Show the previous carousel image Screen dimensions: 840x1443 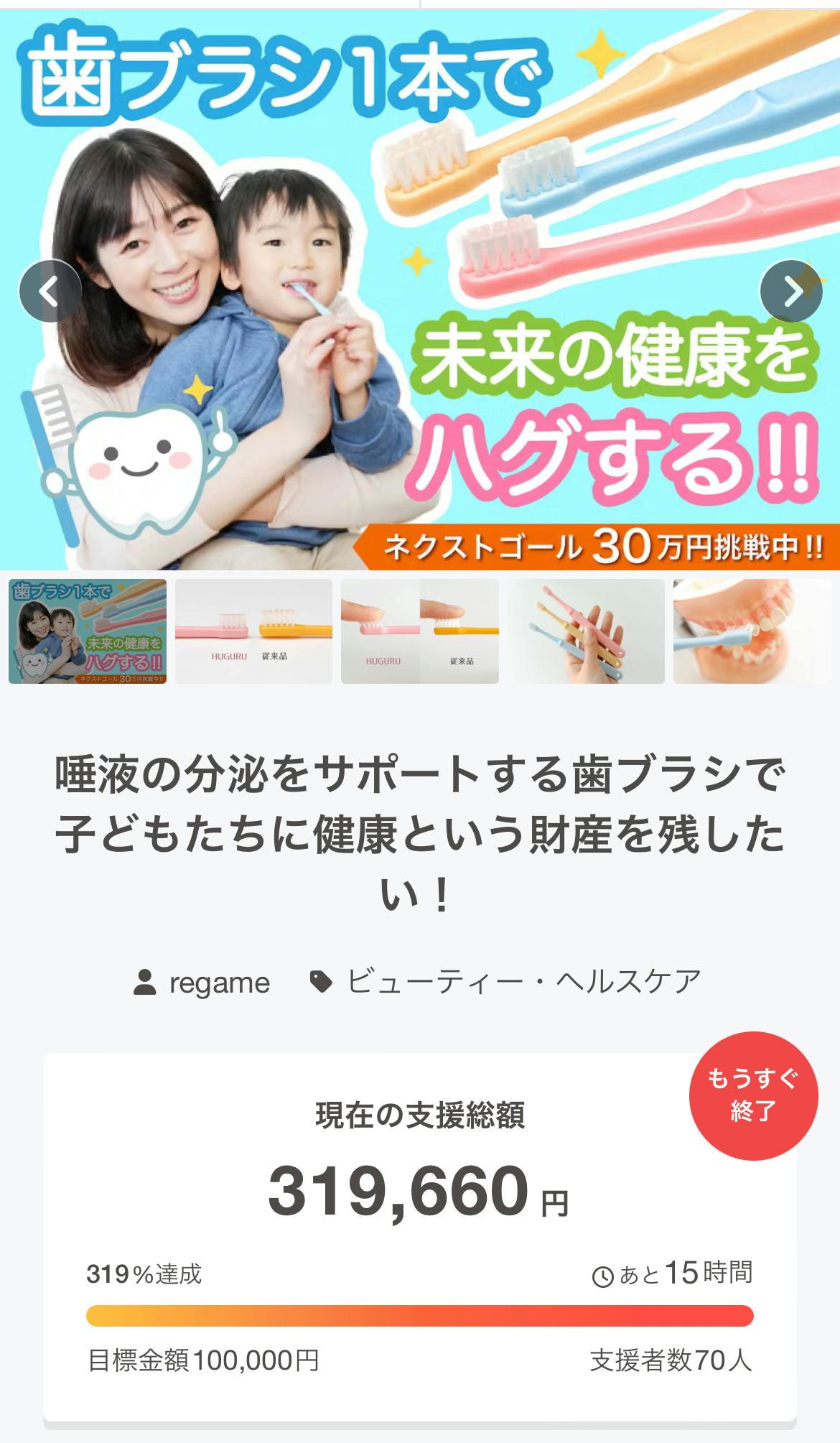50,291
